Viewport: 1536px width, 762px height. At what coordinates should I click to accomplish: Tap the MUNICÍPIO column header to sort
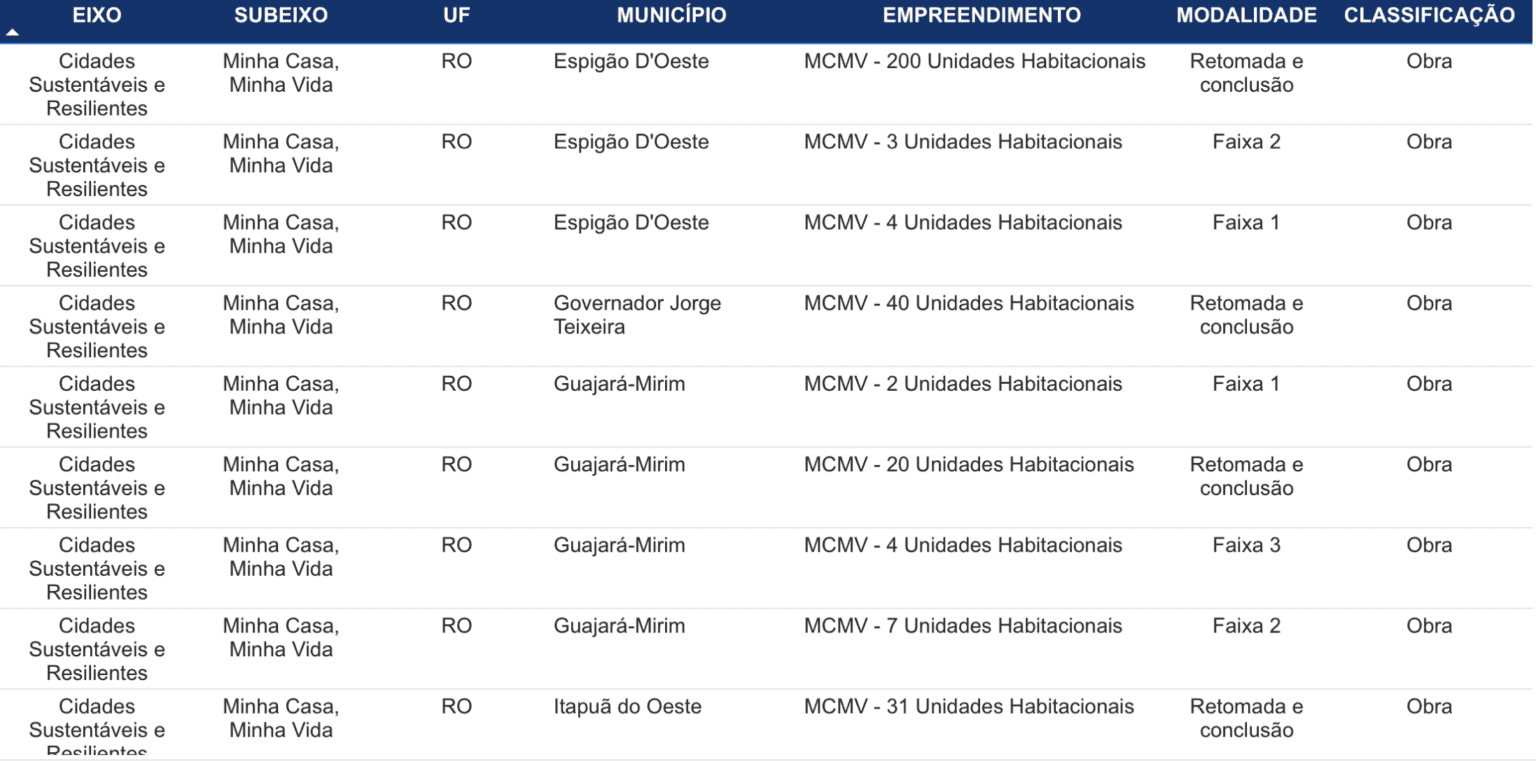(671, 16)
